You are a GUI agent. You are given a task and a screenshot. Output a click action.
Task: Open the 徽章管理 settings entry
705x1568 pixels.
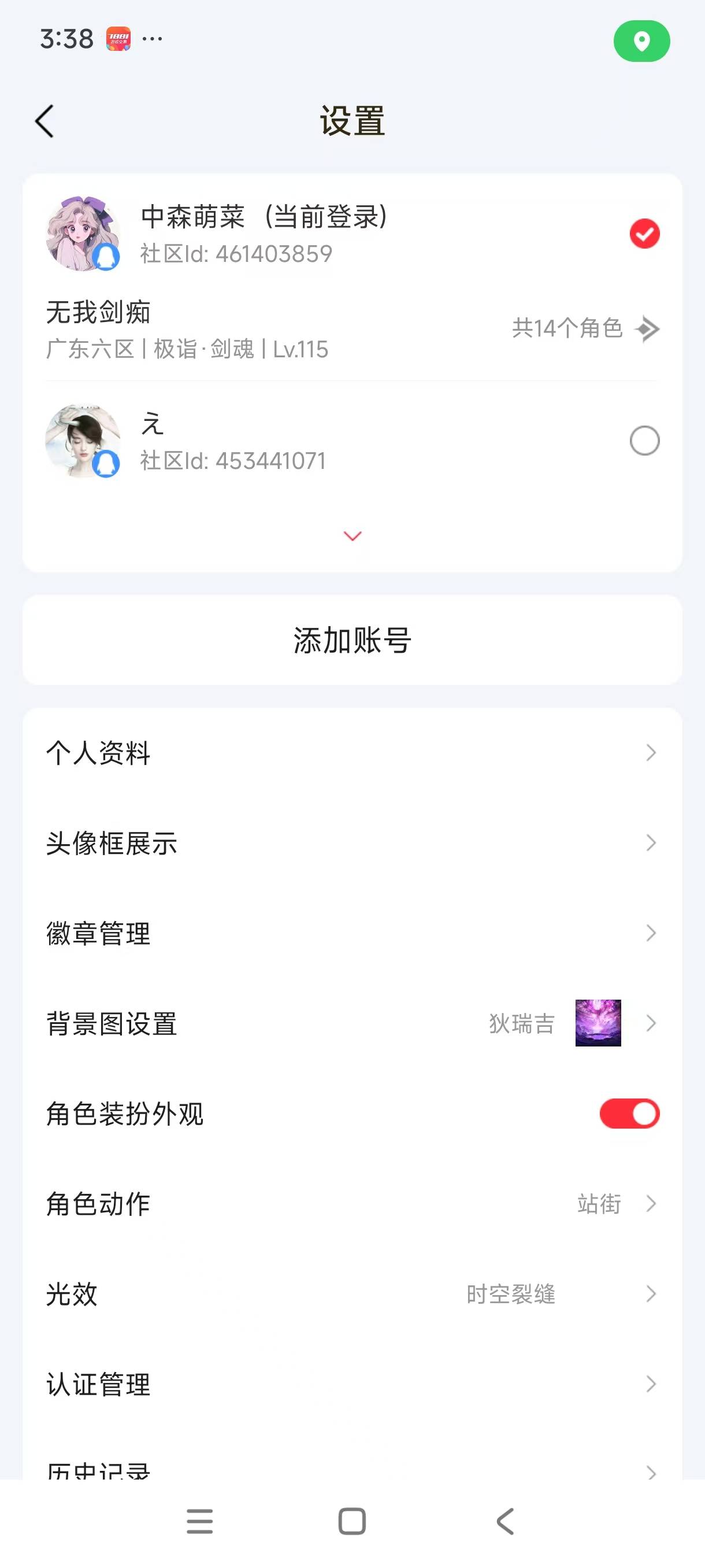click(351, 933)
